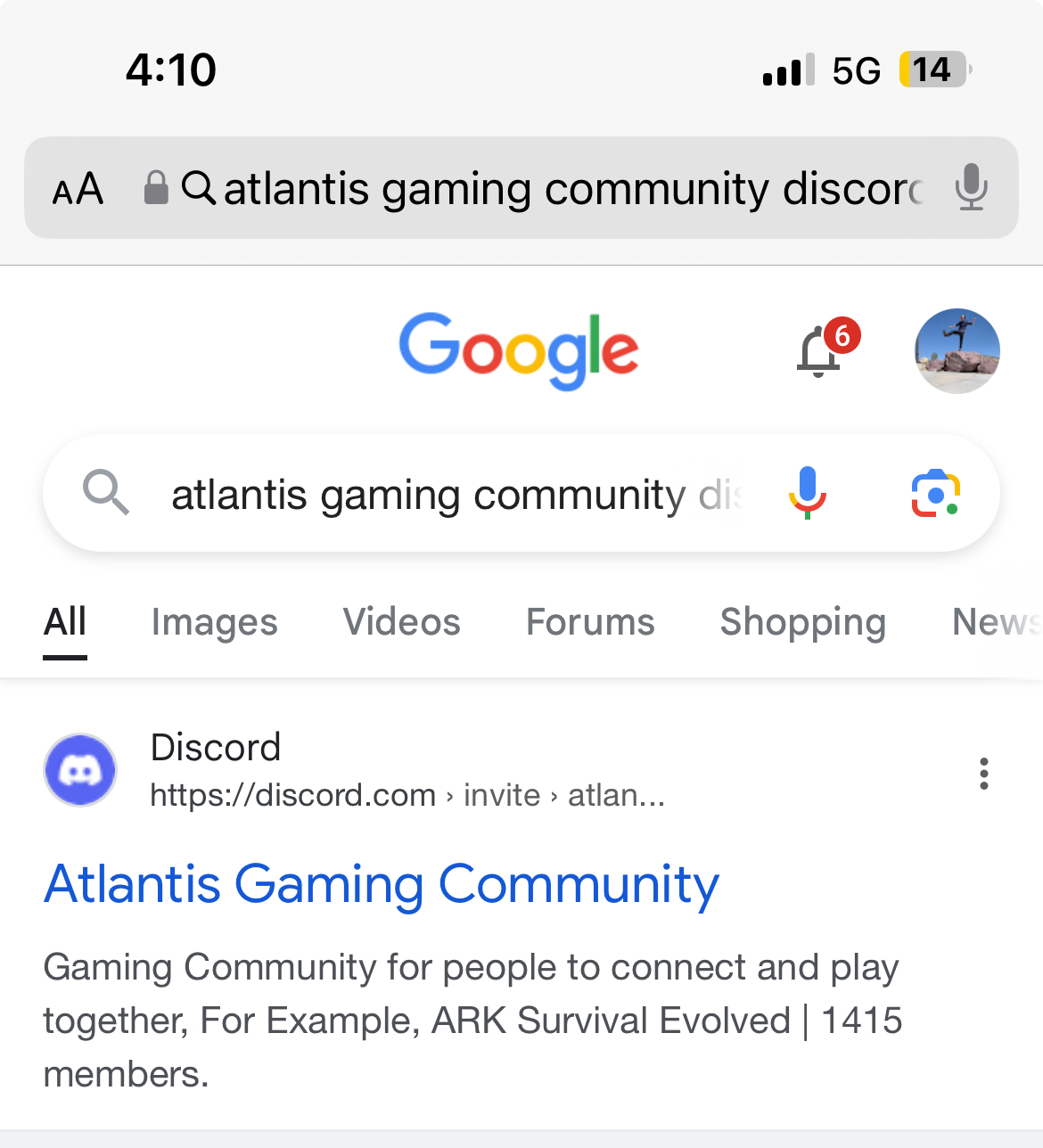1043x1148 pixels.
Task: Start Google voice search
Action: tap(808, 493)
